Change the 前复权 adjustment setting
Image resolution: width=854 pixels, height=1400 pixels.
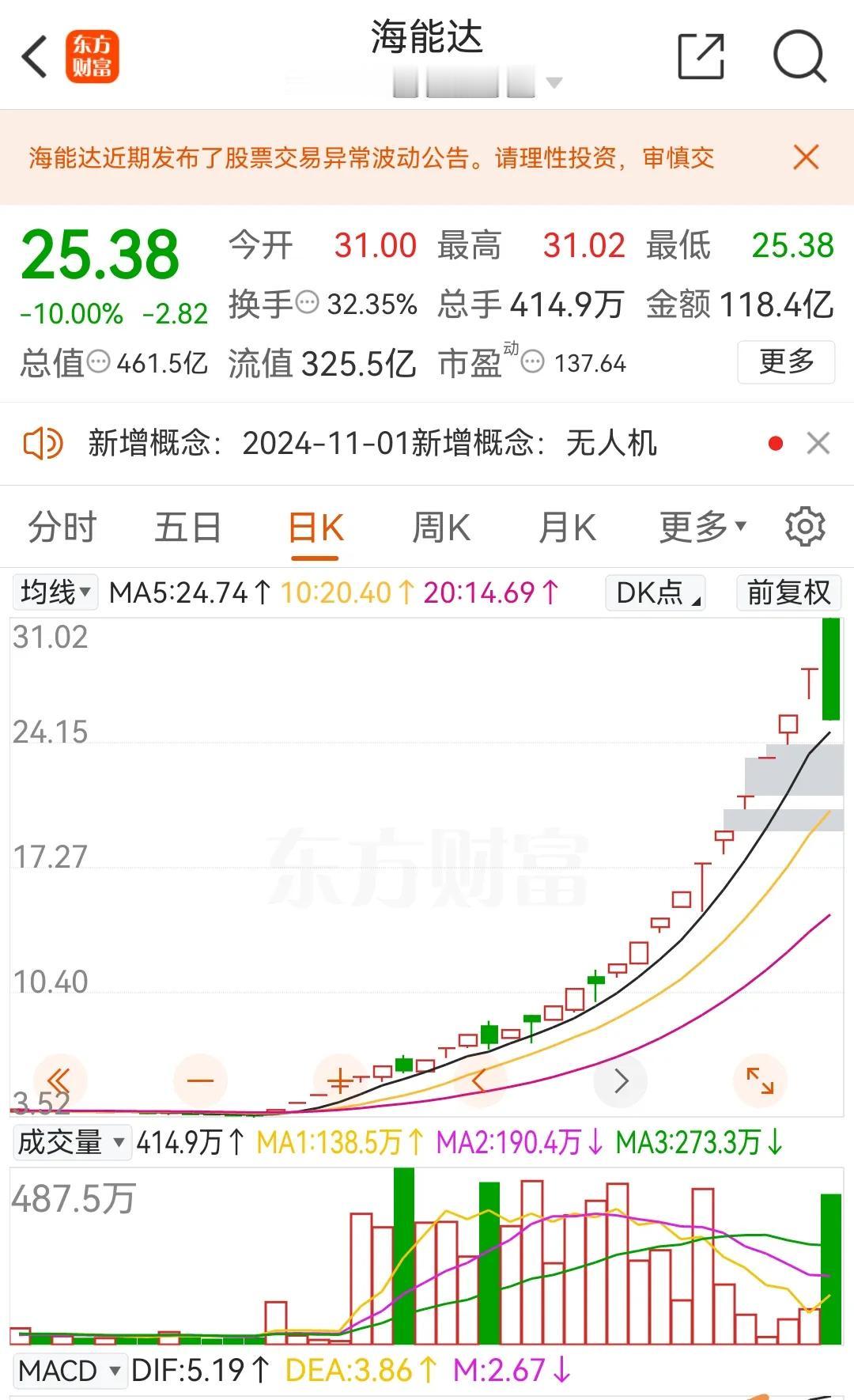click(x=788, y=592)
